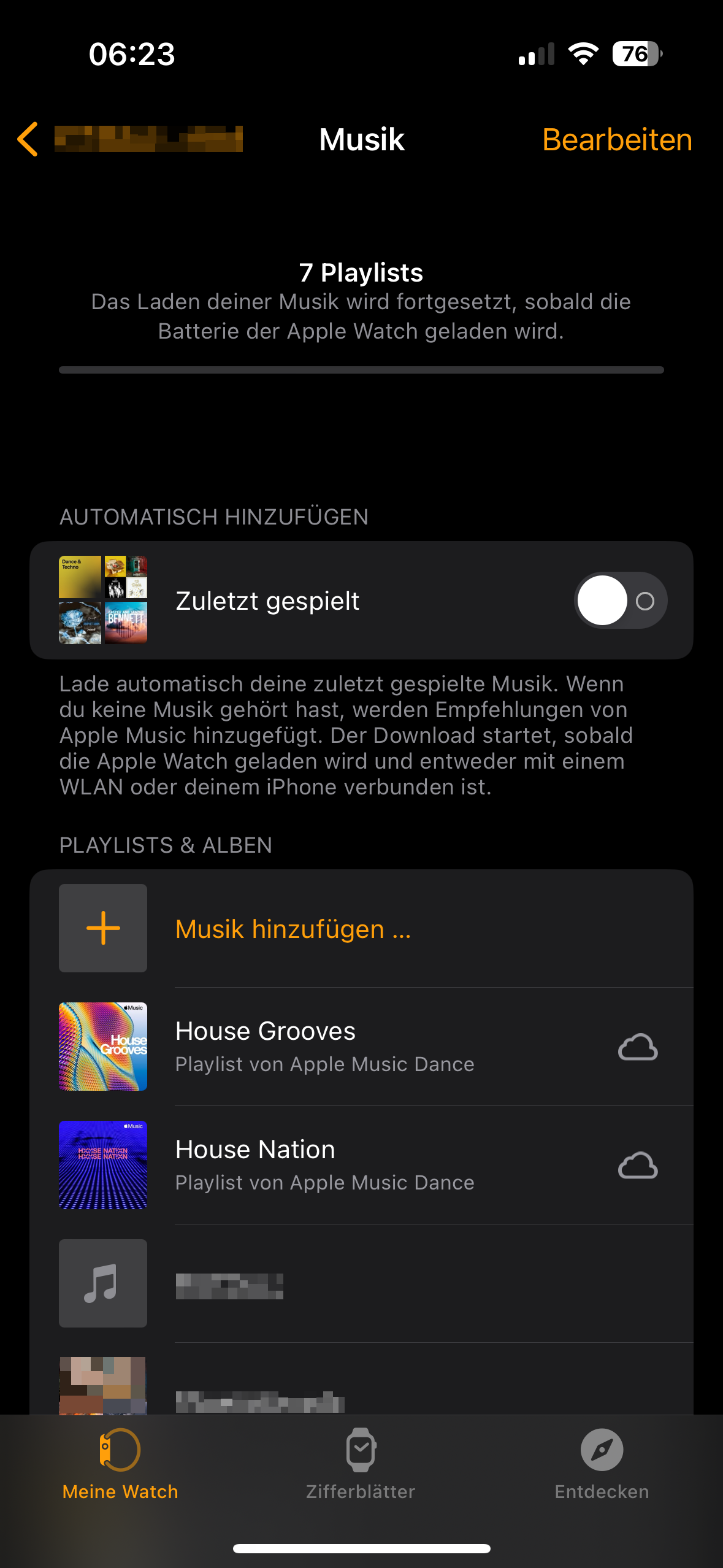Switch to the Zifferblätter tab
The width and height of the screenshot is (723, 1568).
(x=361, y=1463)
